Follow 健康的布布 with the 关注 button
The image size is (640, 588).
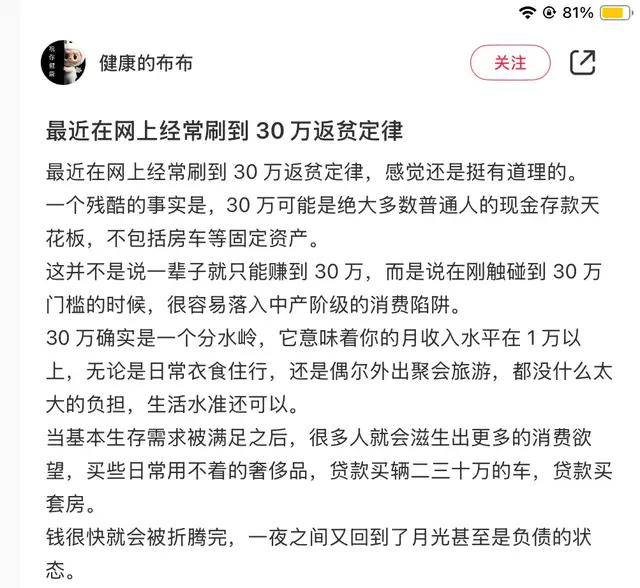click(509, 62)
